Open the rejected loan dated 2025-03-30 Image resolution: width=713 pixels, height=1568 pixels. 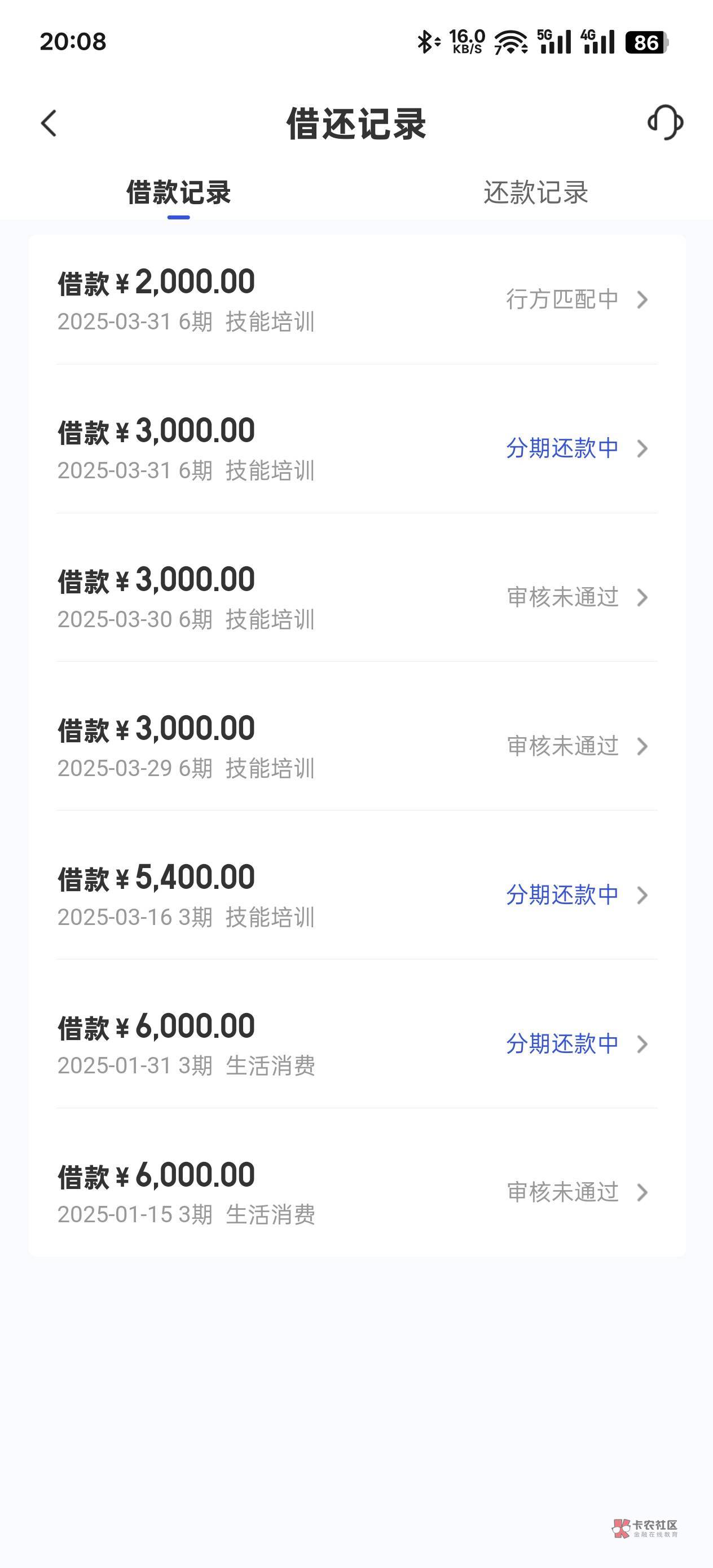pos(356,597)
